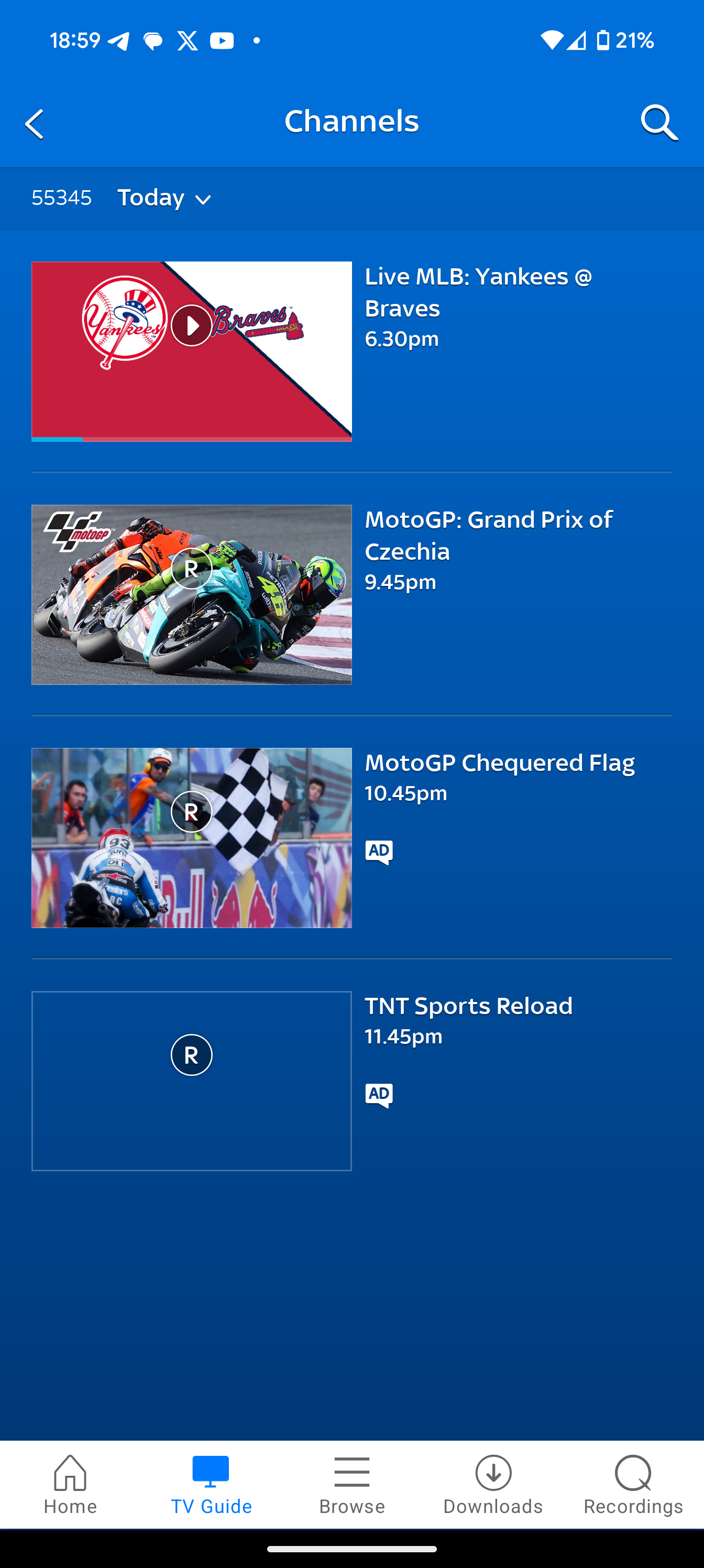Select the channel number 55345

[x=61, y=198]
